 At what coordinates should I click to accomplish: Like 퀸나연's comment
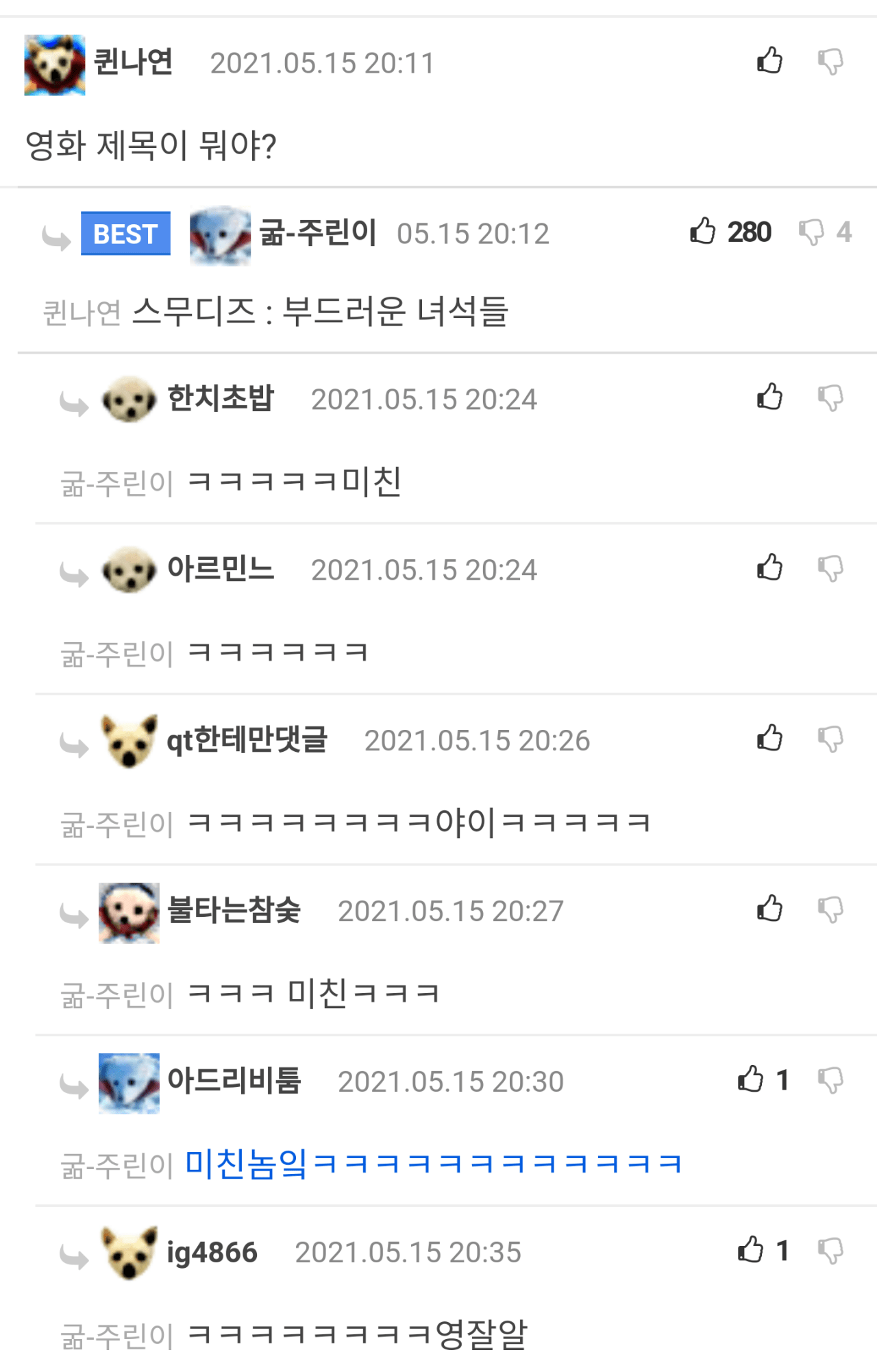(x=769, y=61)
